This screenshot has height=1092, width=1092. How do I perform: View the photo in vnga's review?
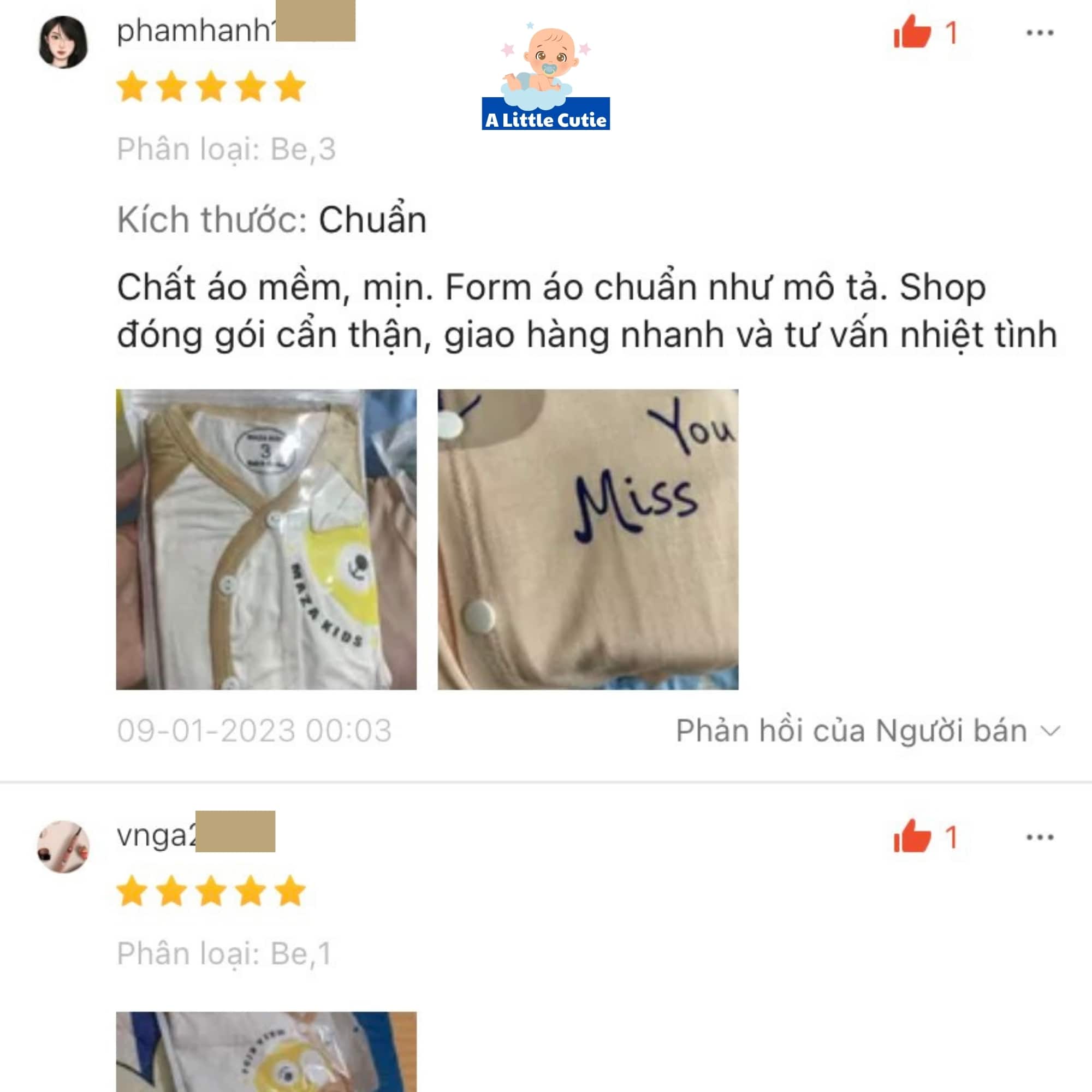point(266,1050)
